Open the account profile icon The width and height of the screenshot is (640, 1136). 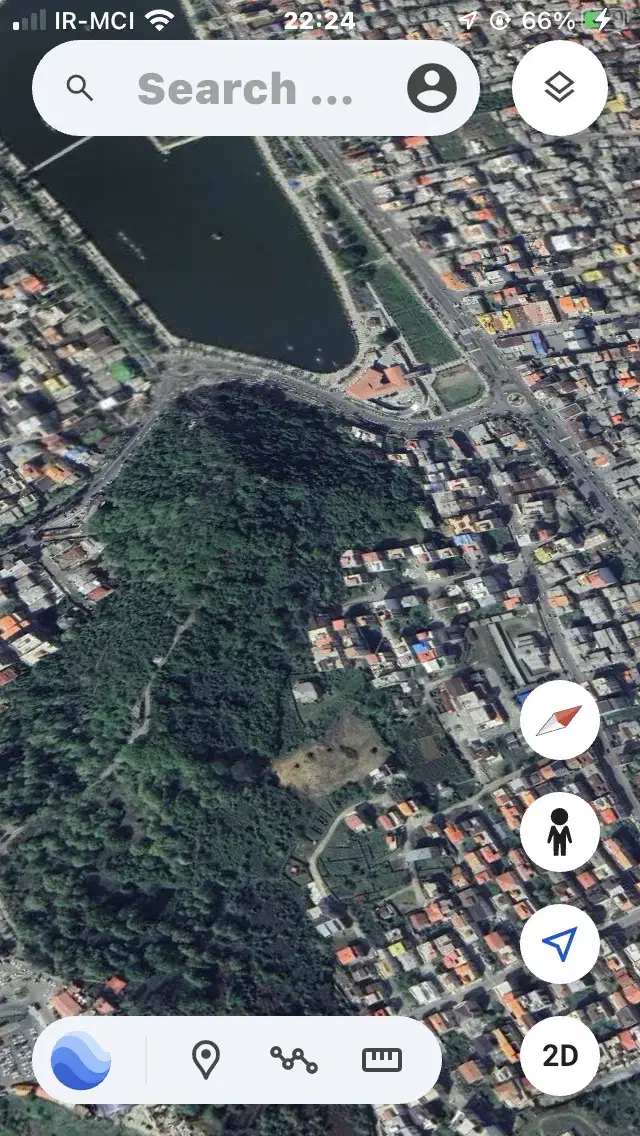point(431,89)
